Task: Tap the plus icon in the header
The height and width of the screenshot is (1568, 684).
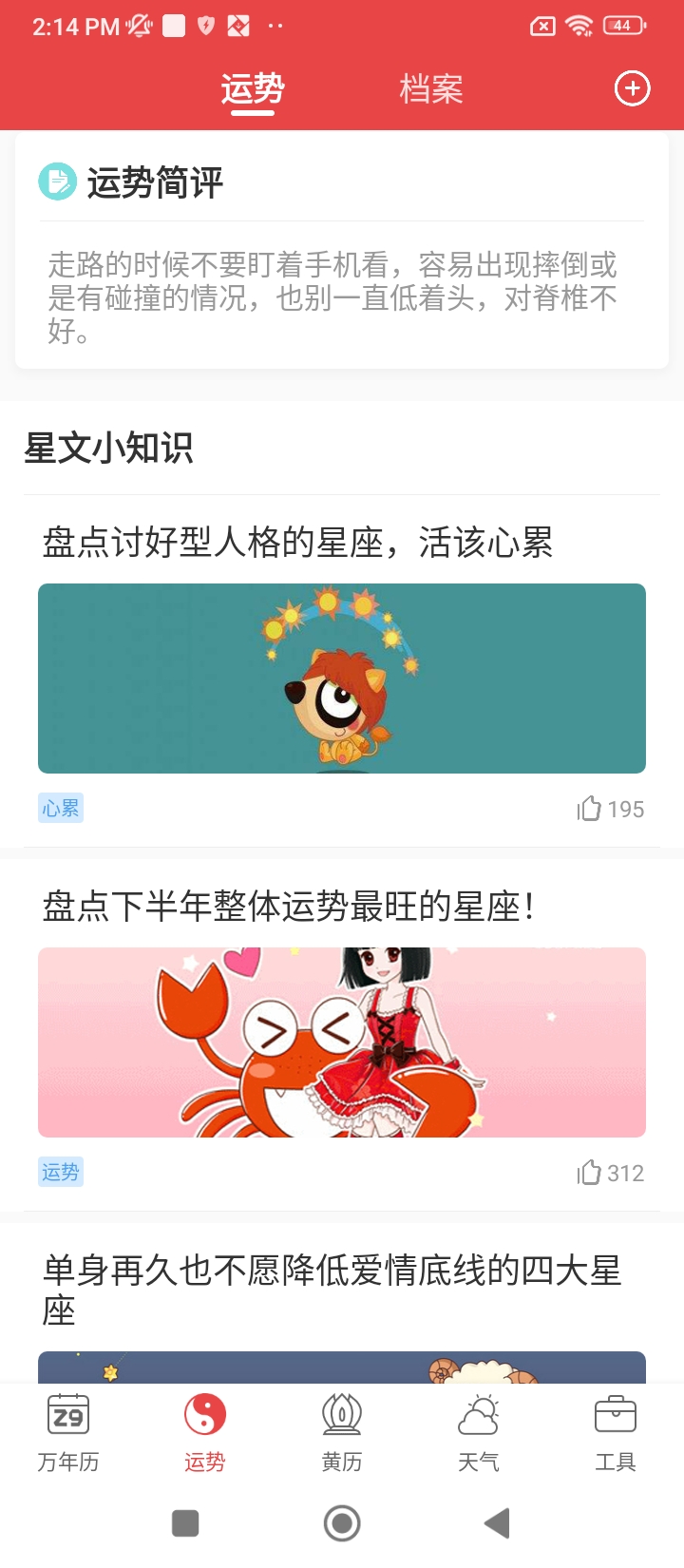Action: [633, 88]
